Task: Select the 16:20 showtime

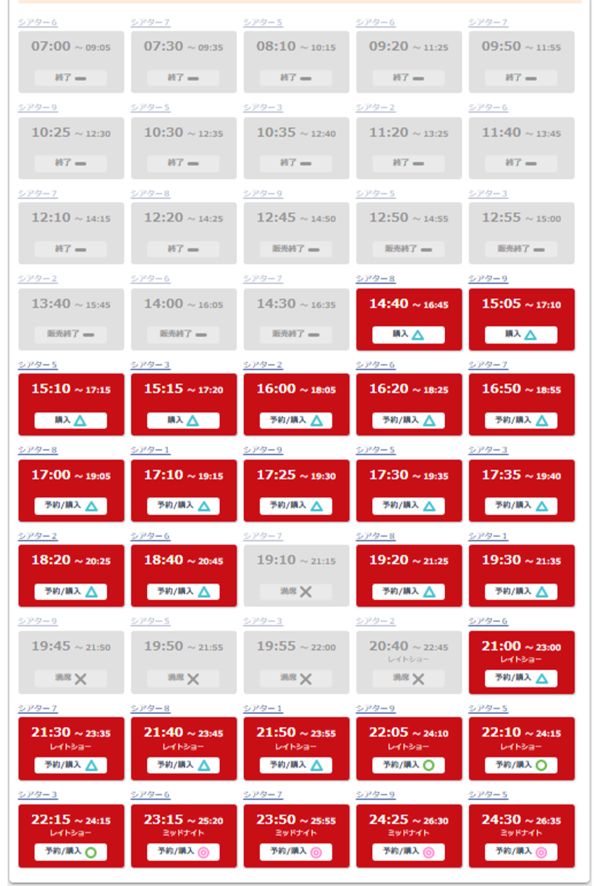Action: coord(408,420)
